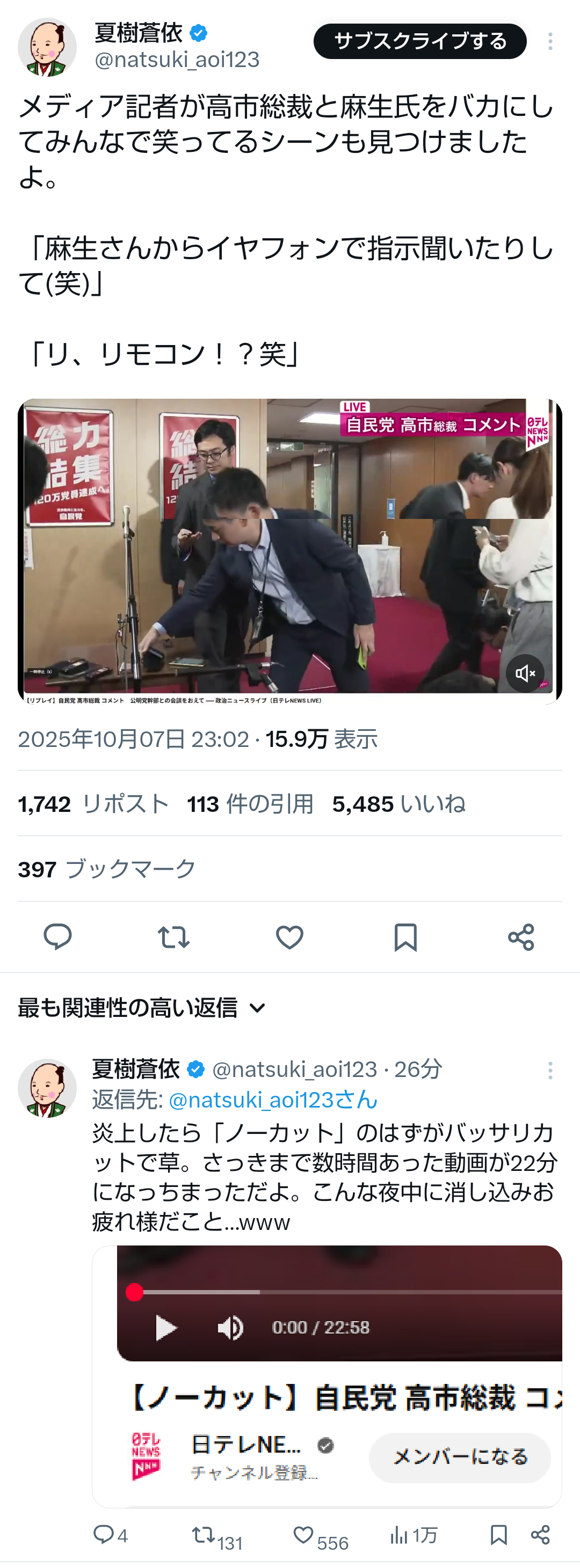The width and height of the screenshot is (580, 1568).
Task: View the 1,742 リポスト list
Action: (x=93, y=804)
